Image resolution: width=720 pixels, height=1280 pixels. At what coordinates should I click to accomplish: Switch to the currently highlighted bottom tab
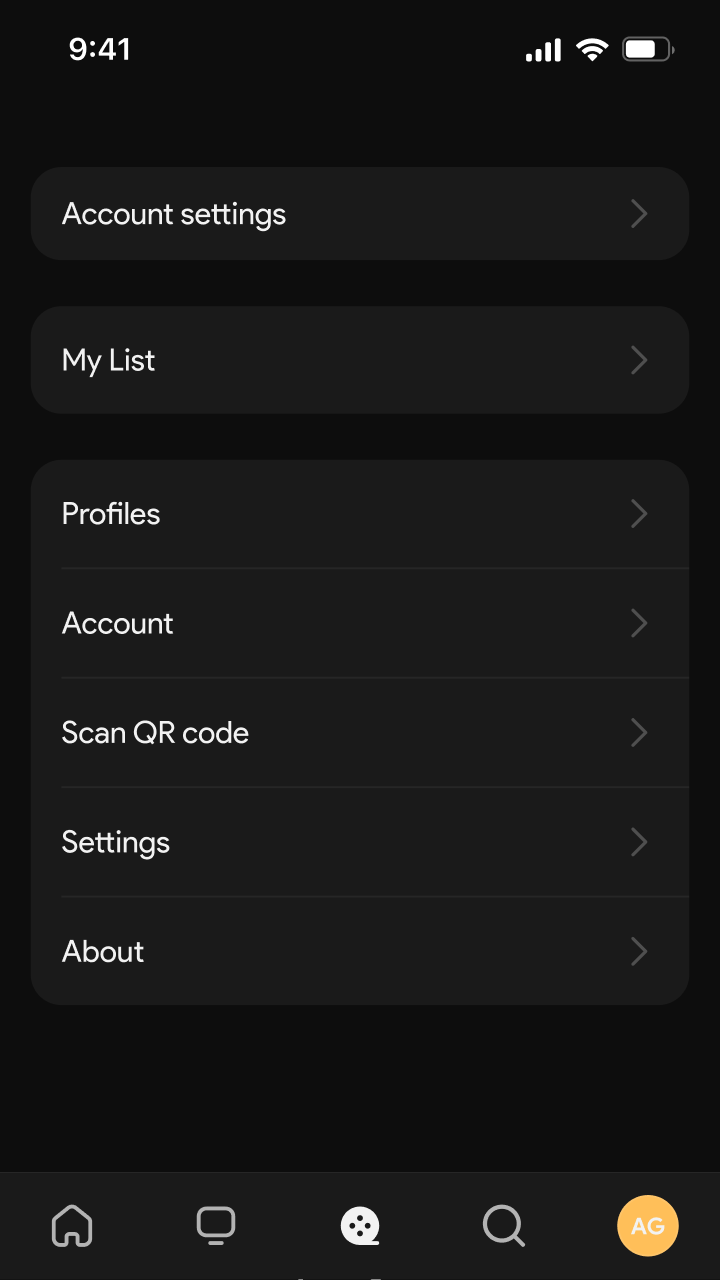point(360,1225)
